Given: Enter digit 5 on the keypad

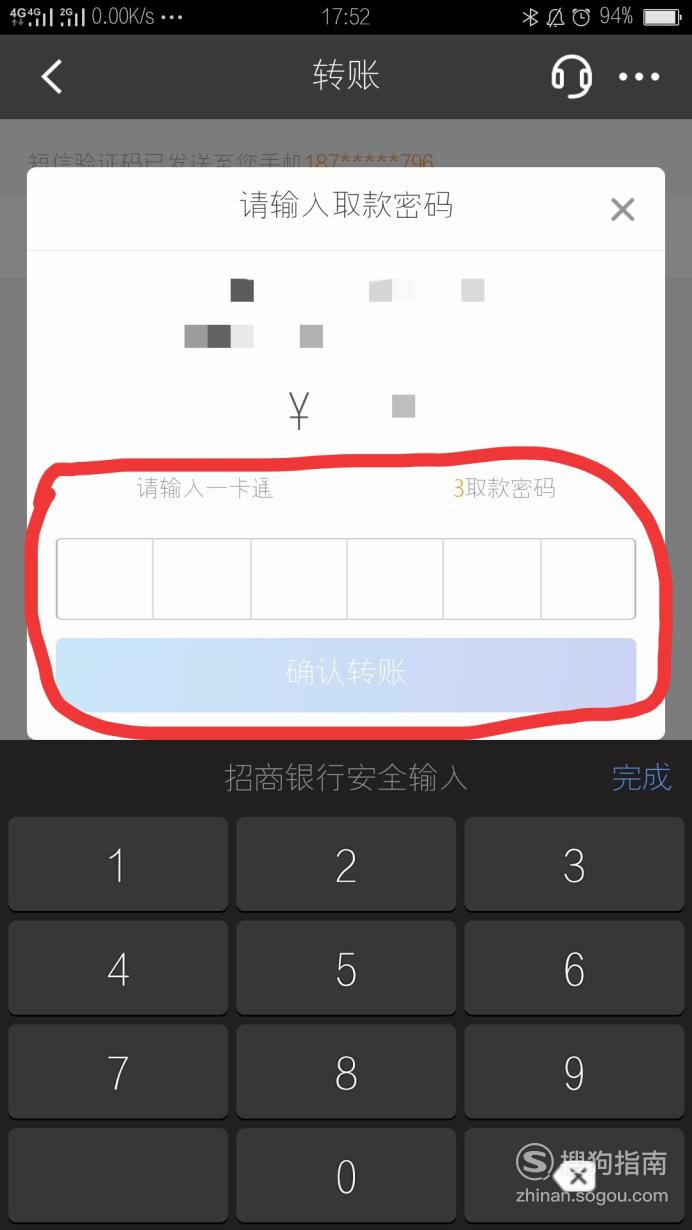Looking at the screenshot, I should (x=346, y=968).
